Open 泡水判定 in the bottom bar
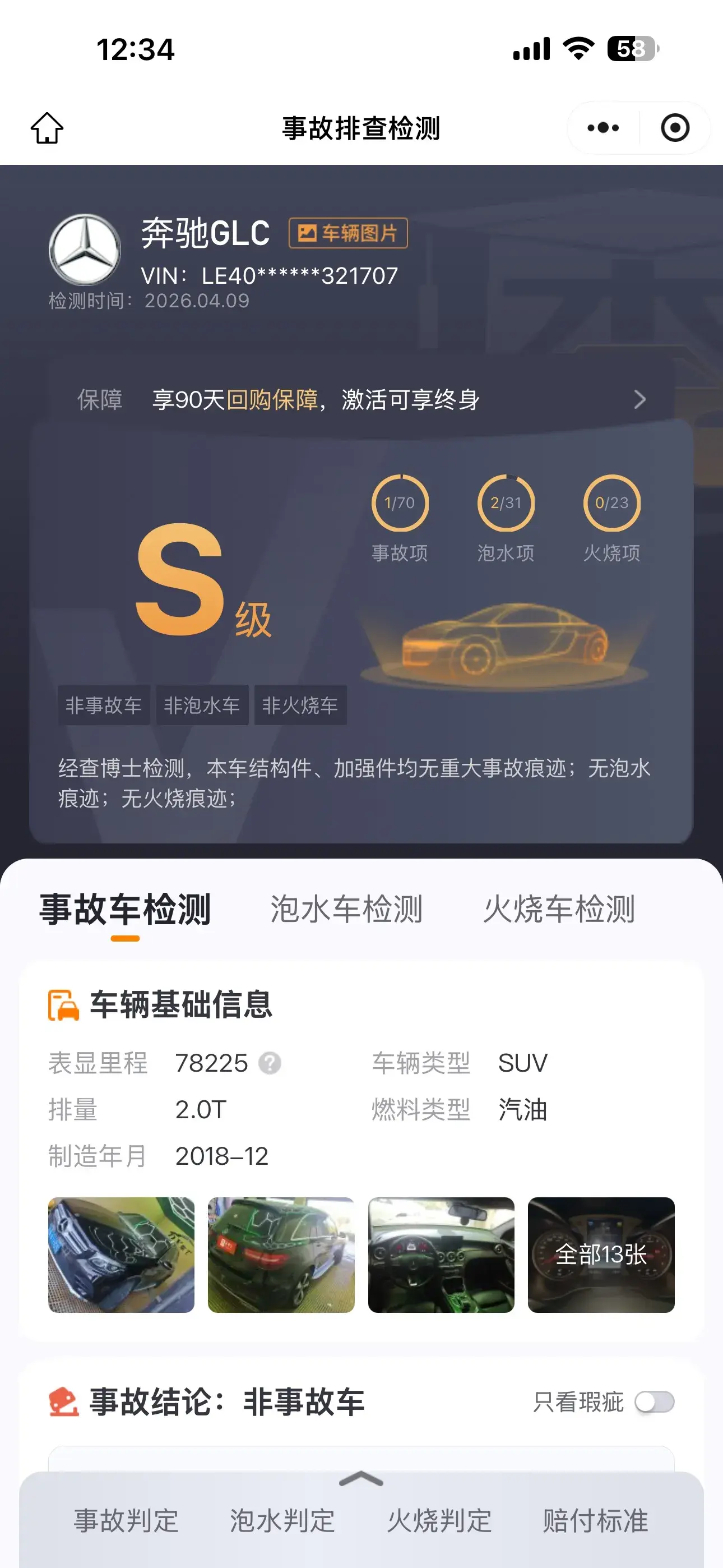This screenshot has height=1568, width=723. (282, 1520)
